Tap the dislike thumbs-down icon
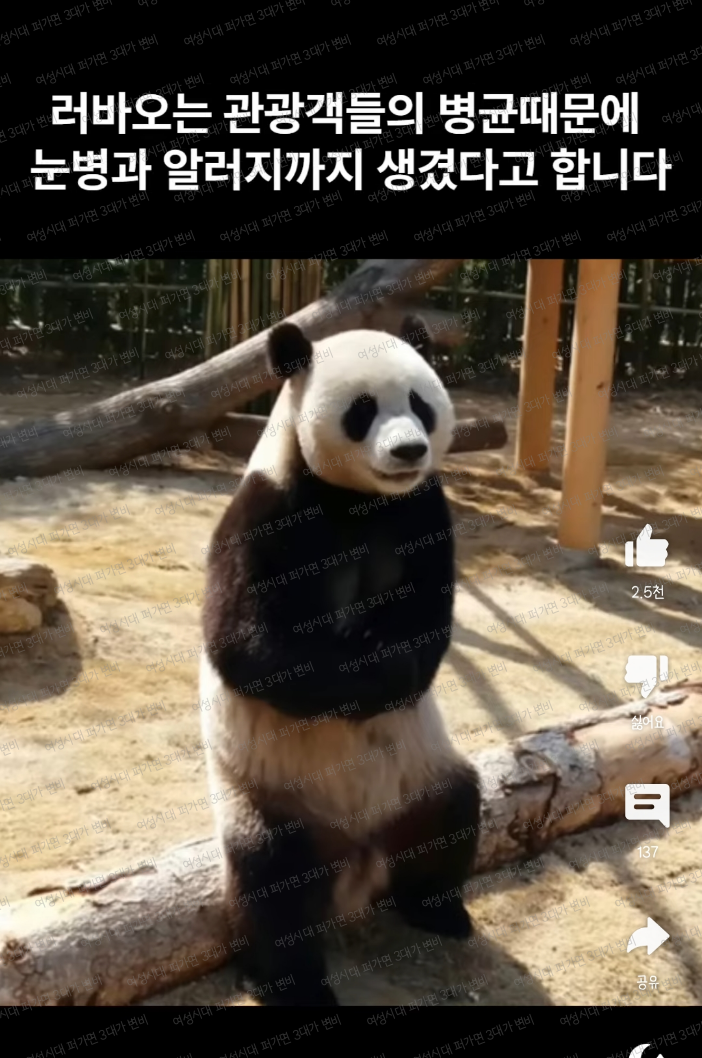The width and height of the screenshot is (702, 1058). point(646,676)
